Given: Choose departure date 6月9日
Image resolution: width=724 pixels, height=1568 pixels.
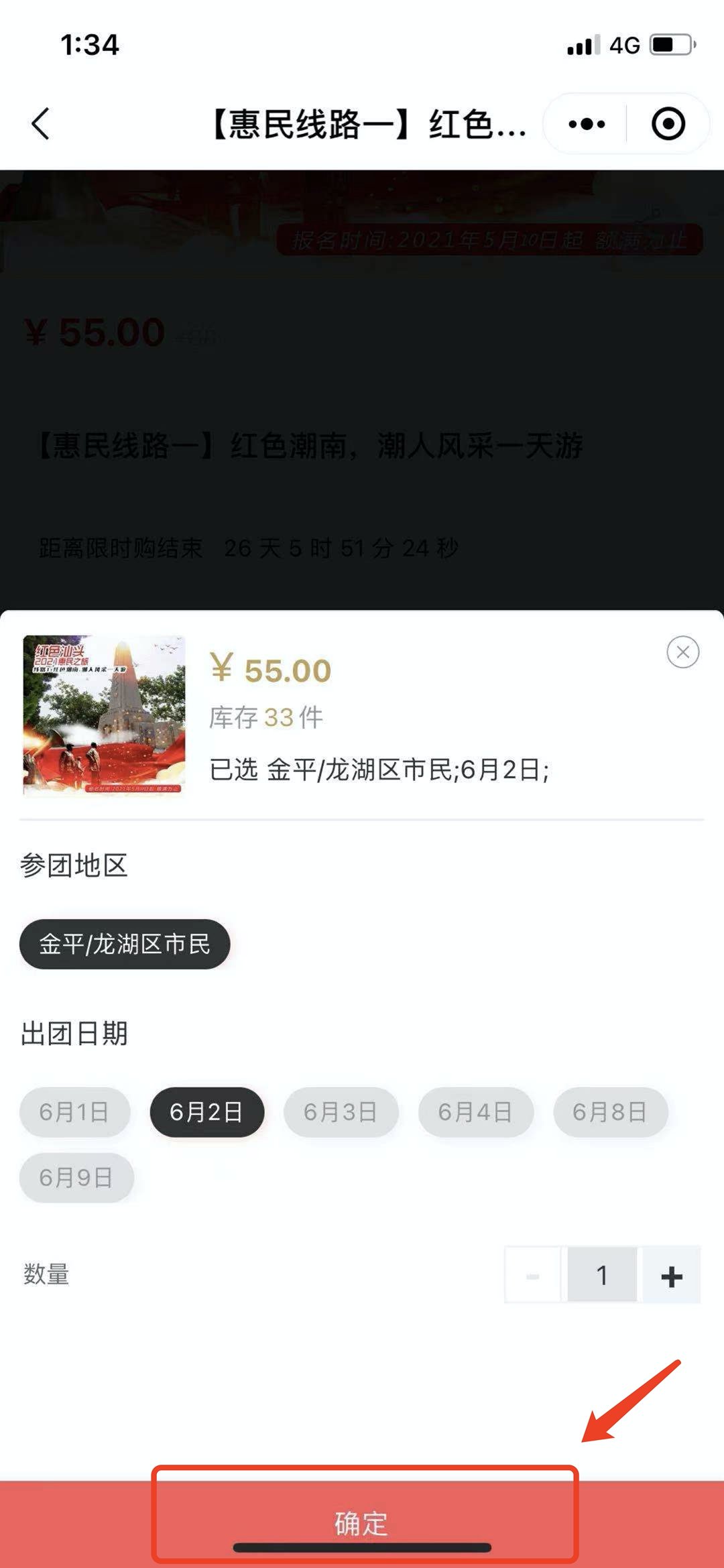Looking at the screenshot, I should (76, 1178).
